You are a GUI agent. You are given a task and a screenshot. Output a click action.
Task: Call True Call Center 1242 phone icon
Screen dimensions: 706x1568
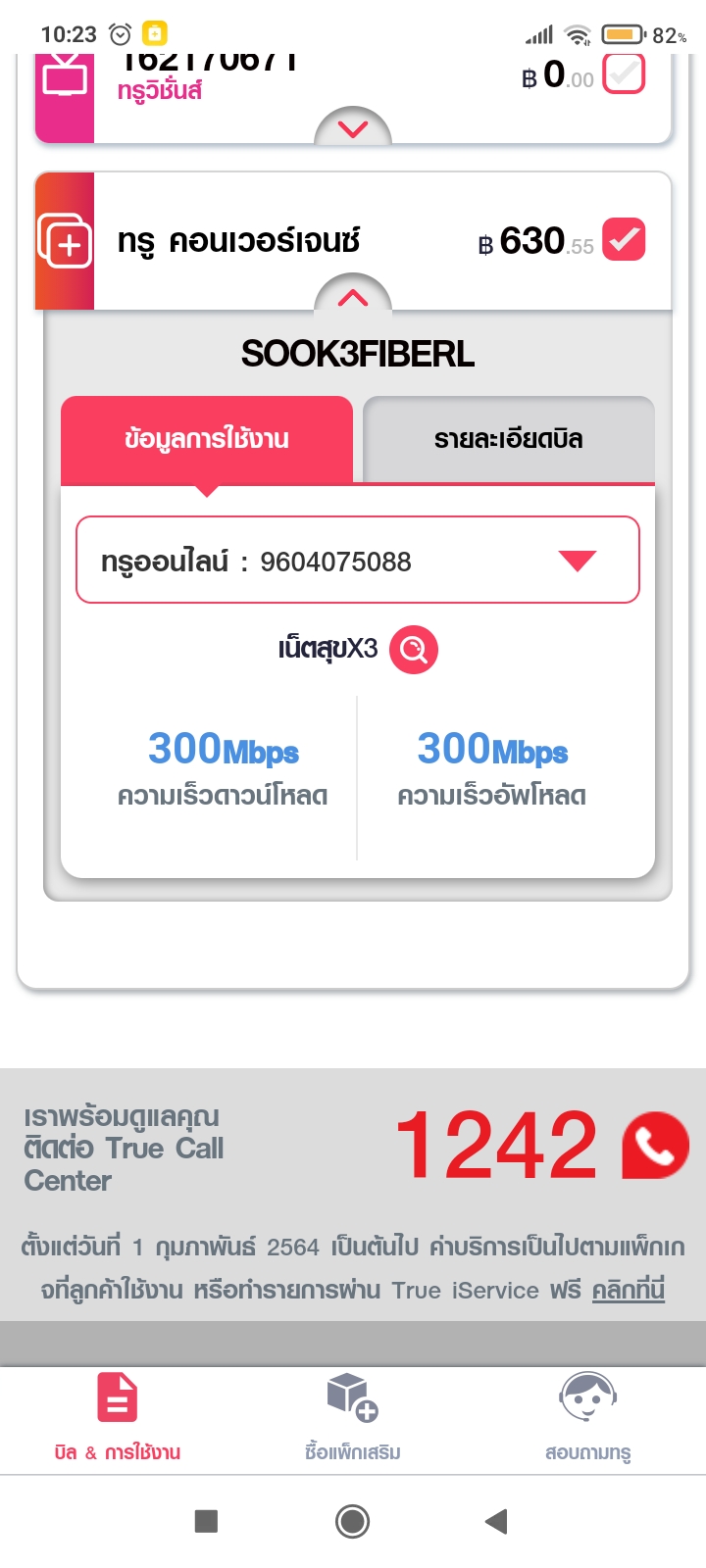656,1145
